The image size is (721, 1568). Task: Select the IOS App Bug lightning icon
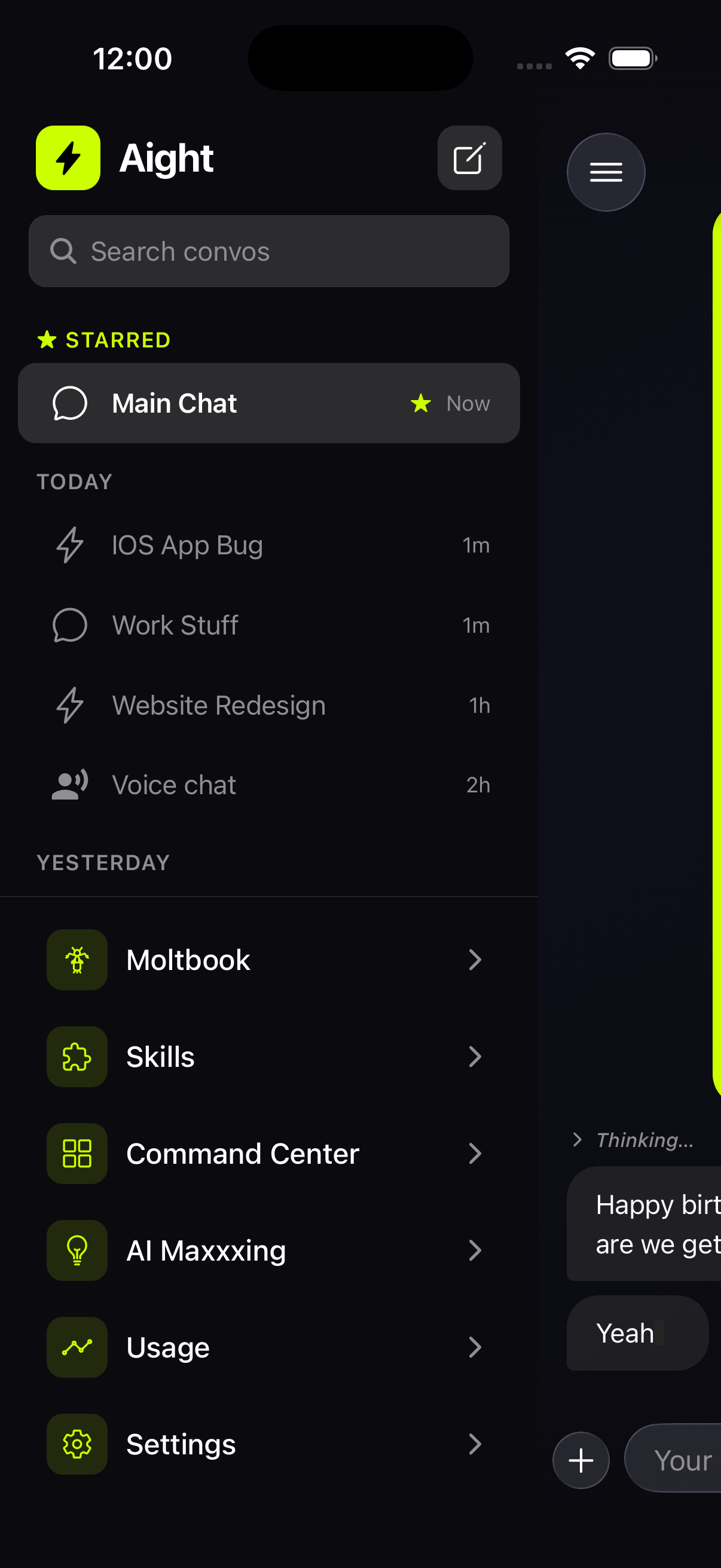pos(69,545)
